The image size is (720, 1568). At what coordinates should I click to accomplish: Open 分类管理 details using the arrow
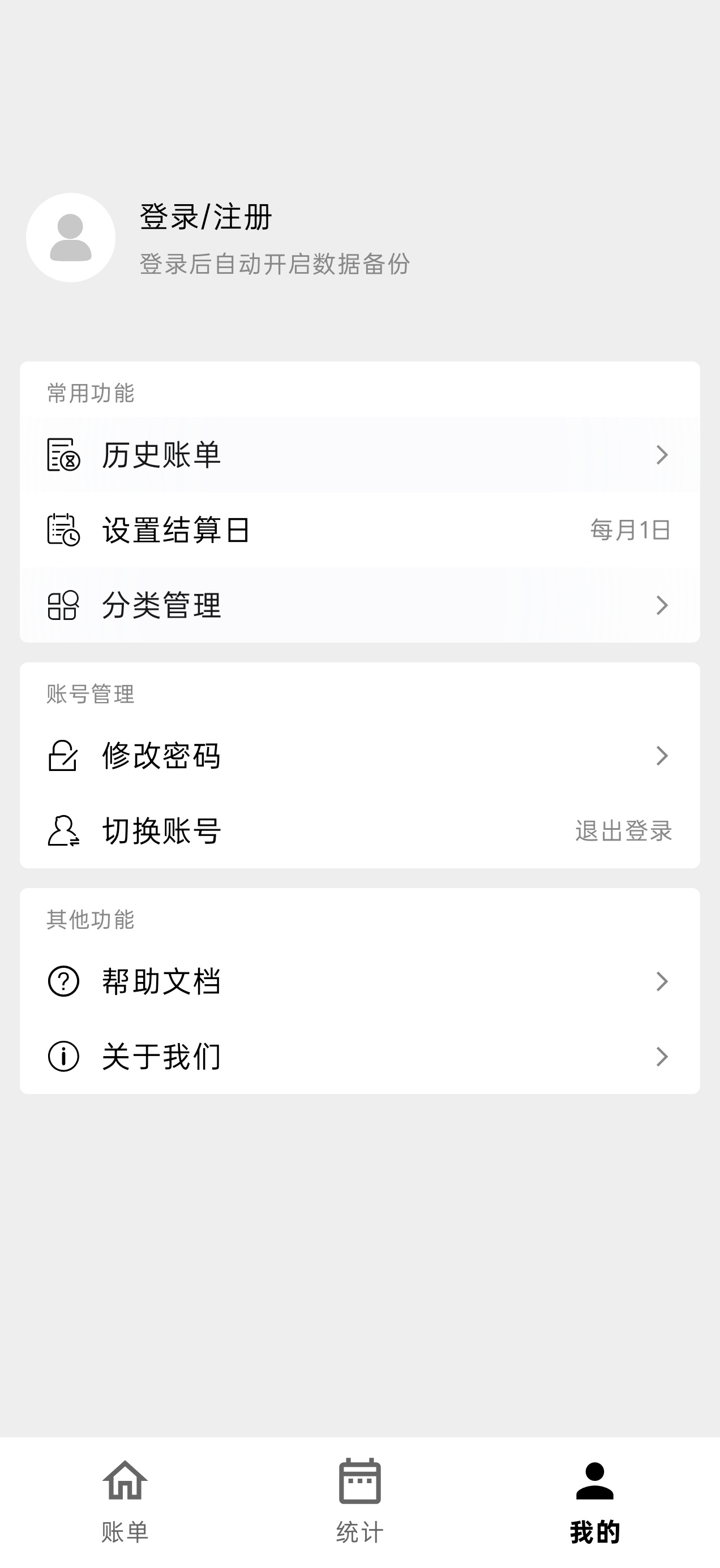pos(662,605)
